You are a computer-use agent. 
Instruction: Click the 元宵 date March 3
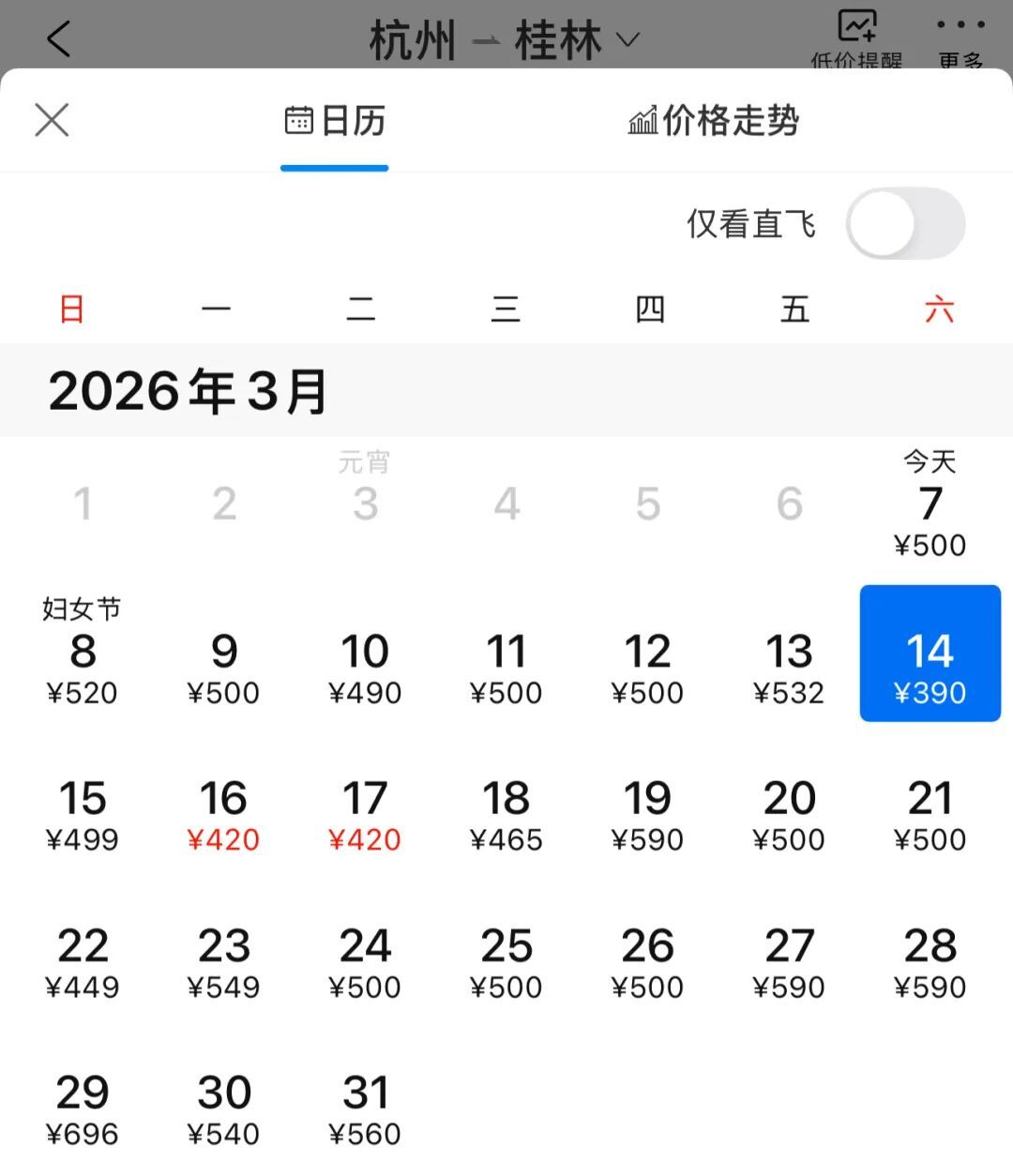coord(365,504)
